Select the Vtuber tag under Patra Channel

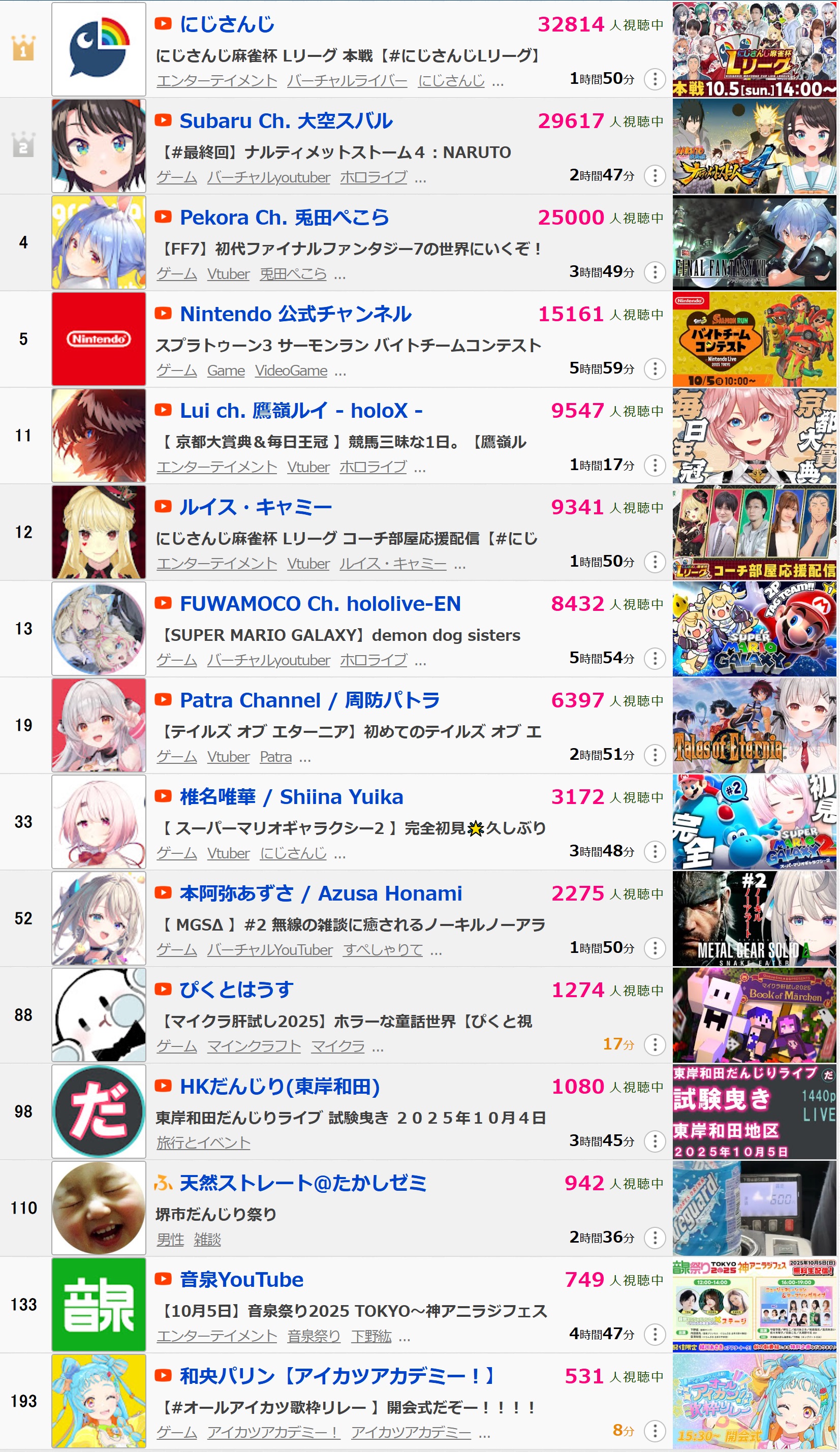(x=228, y=757)
